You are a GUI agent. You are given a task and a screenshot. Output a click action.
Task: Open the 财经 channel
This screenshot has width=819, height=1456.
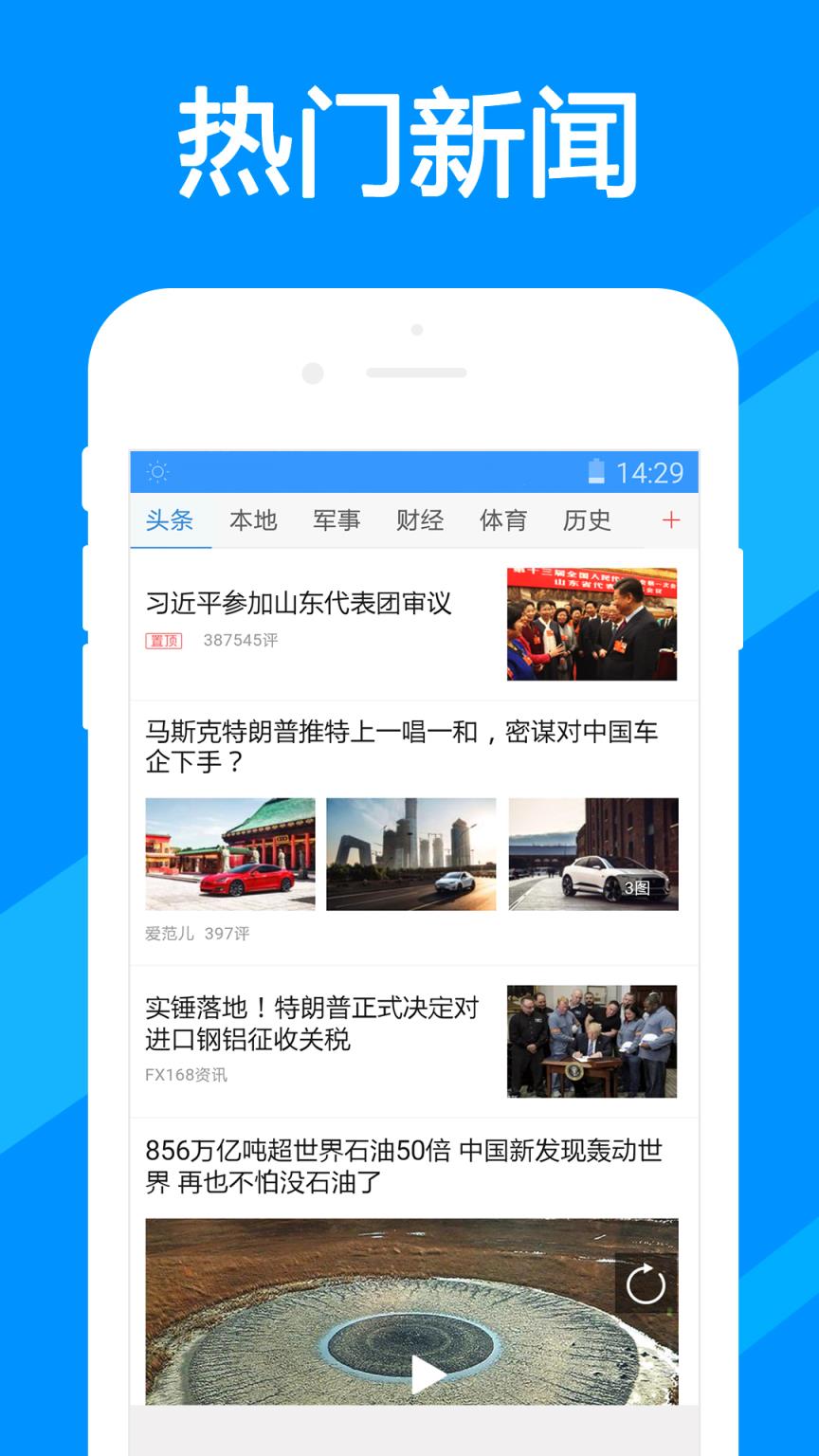click(x=420, y=520)
